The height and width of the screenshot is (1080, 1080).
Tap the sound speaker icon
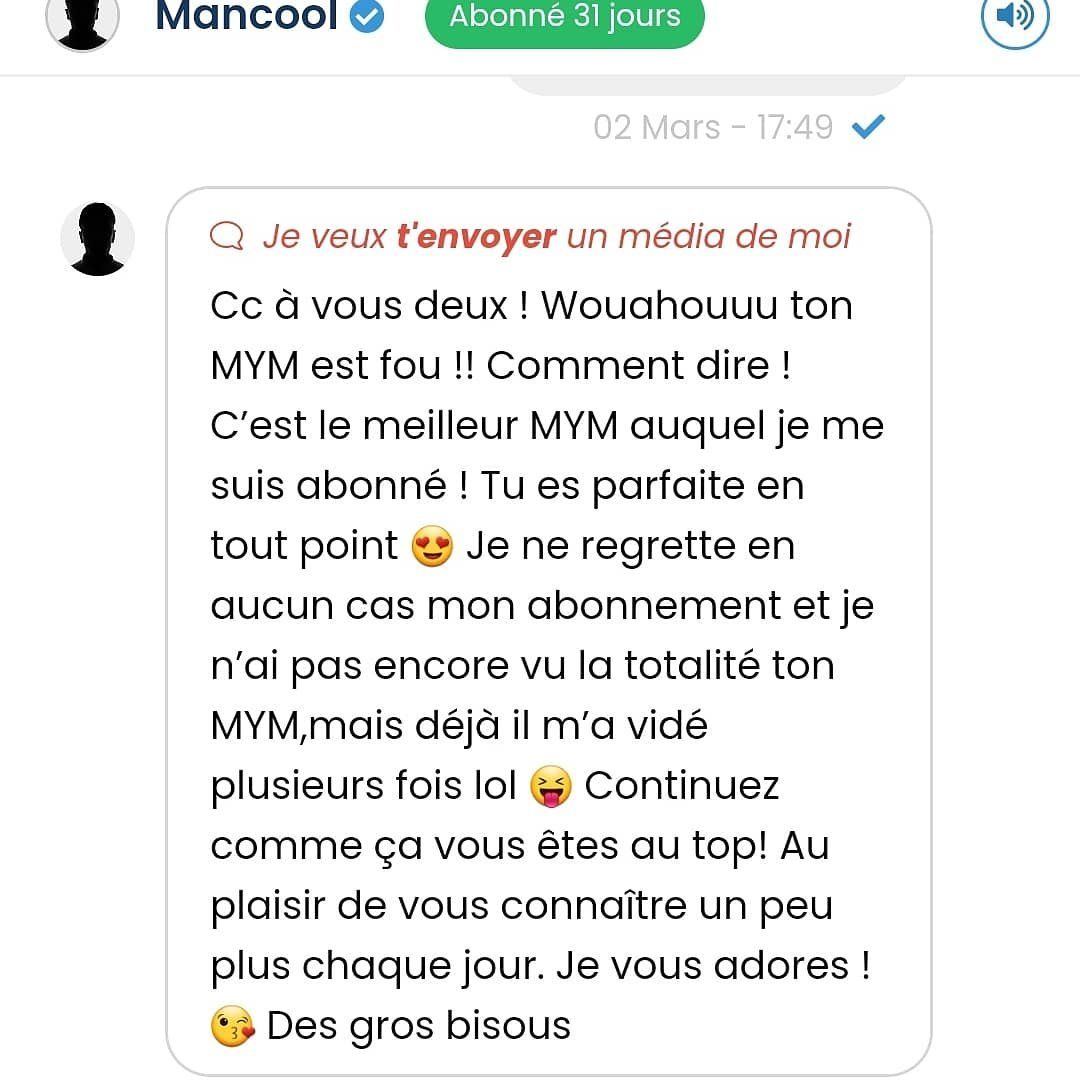click(x=1015, y=16)
